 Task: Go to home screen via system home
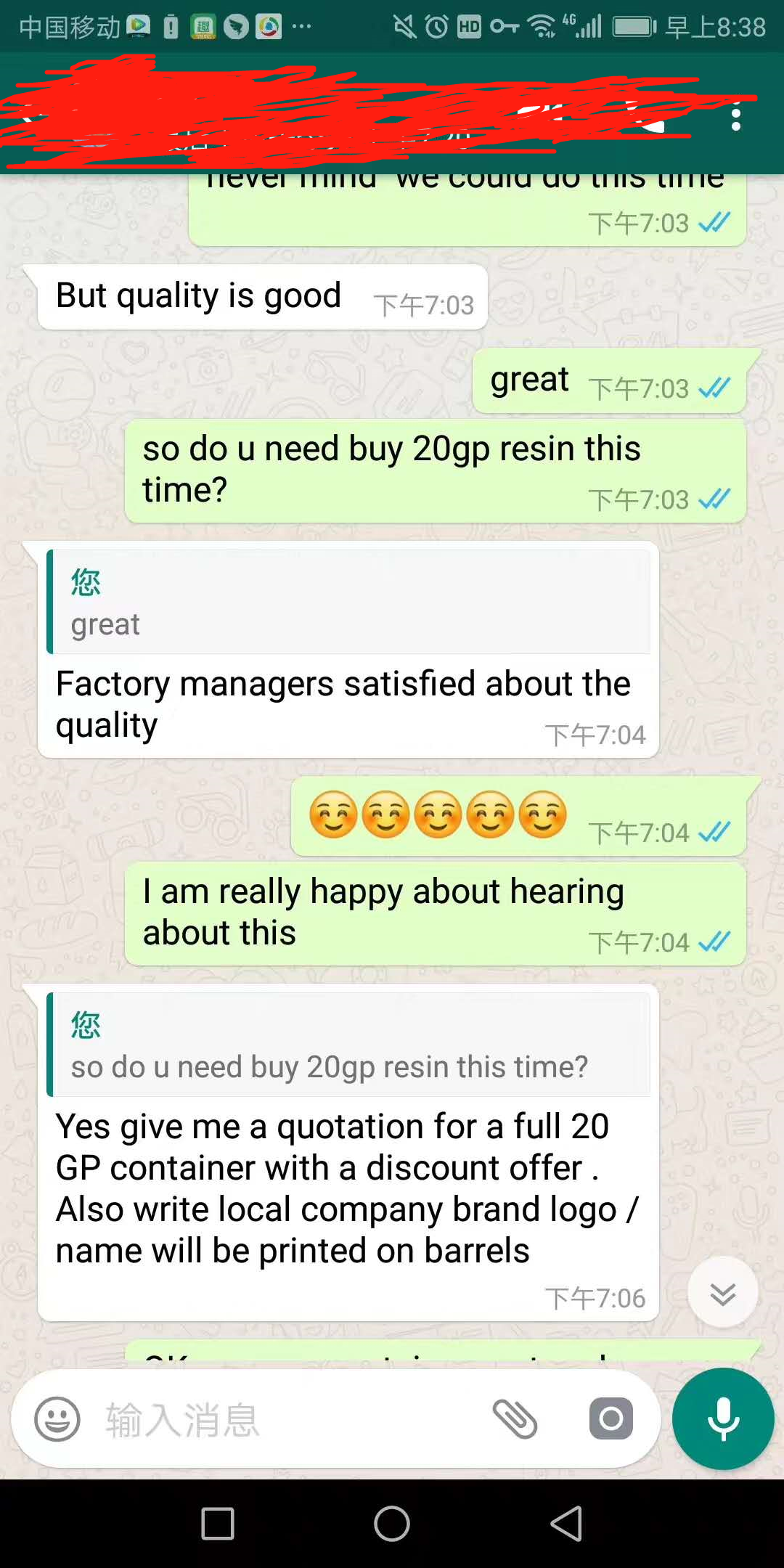click(392, 1523)
